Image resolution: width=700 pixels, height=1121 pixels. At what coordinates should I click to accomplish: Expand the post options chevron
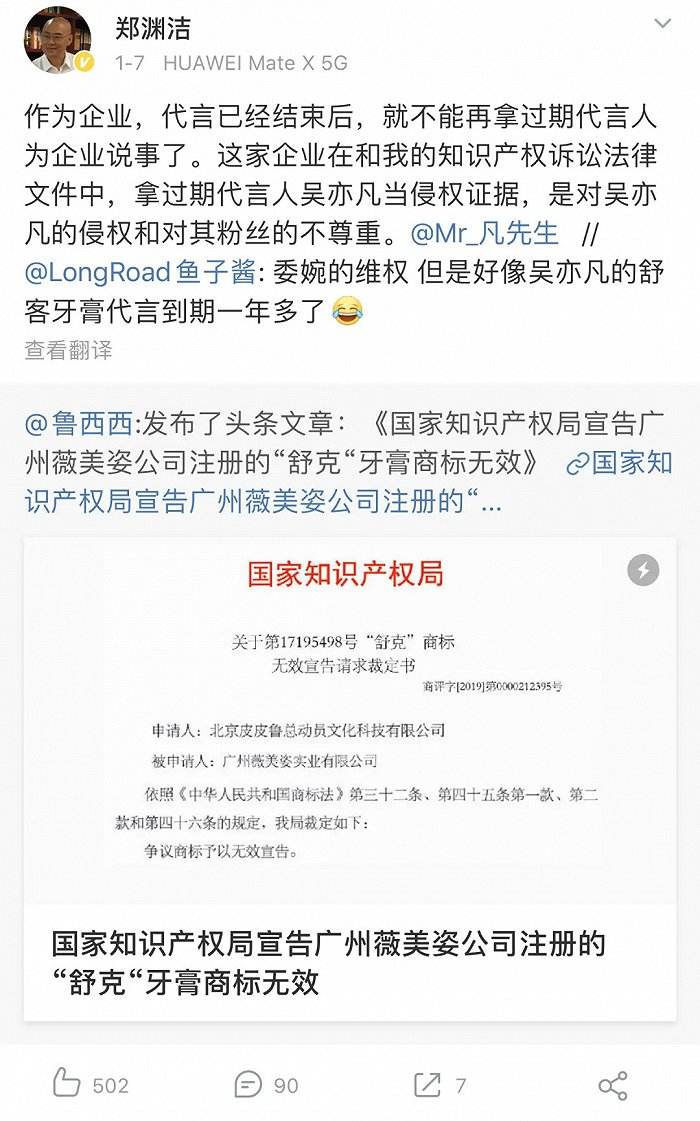pos(662,24)
